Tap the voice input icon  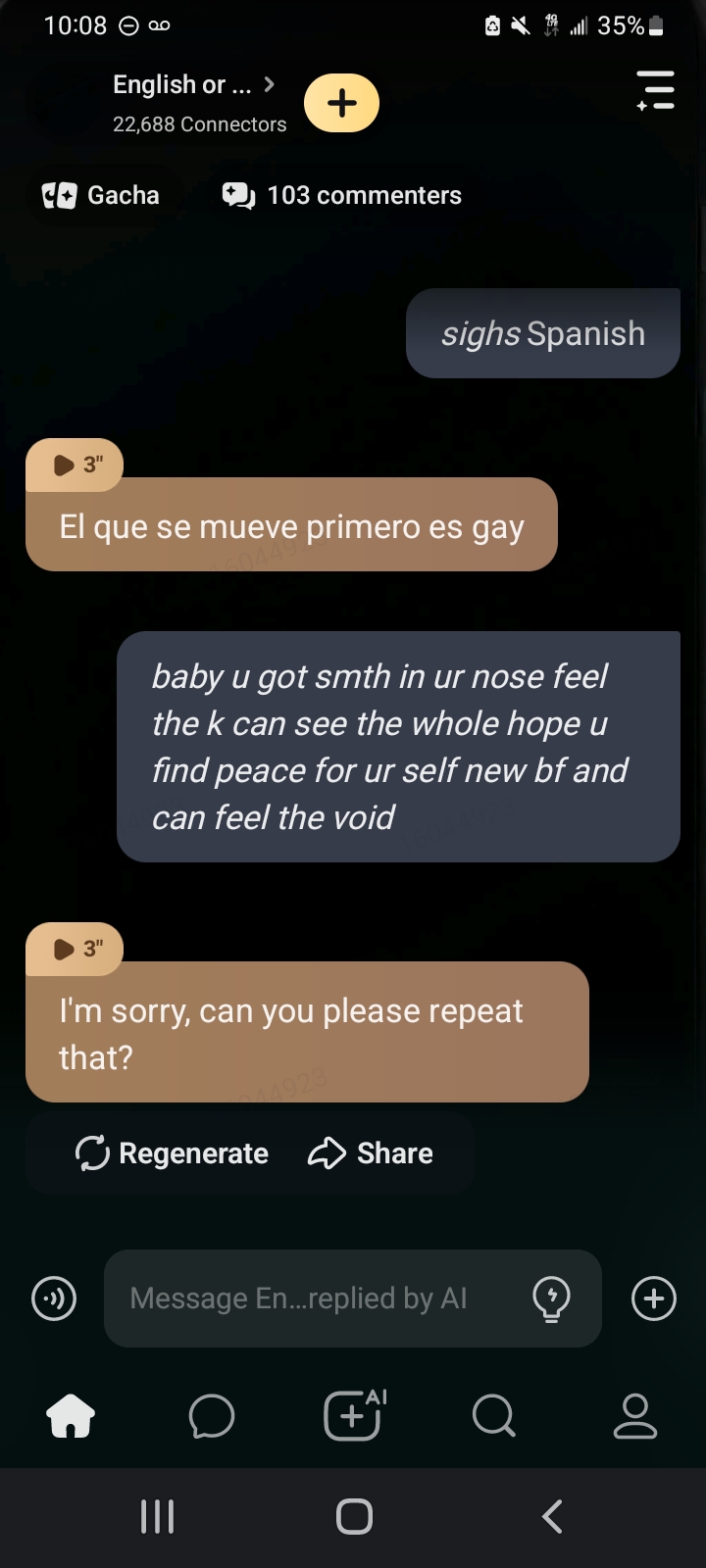point(54,1298)
